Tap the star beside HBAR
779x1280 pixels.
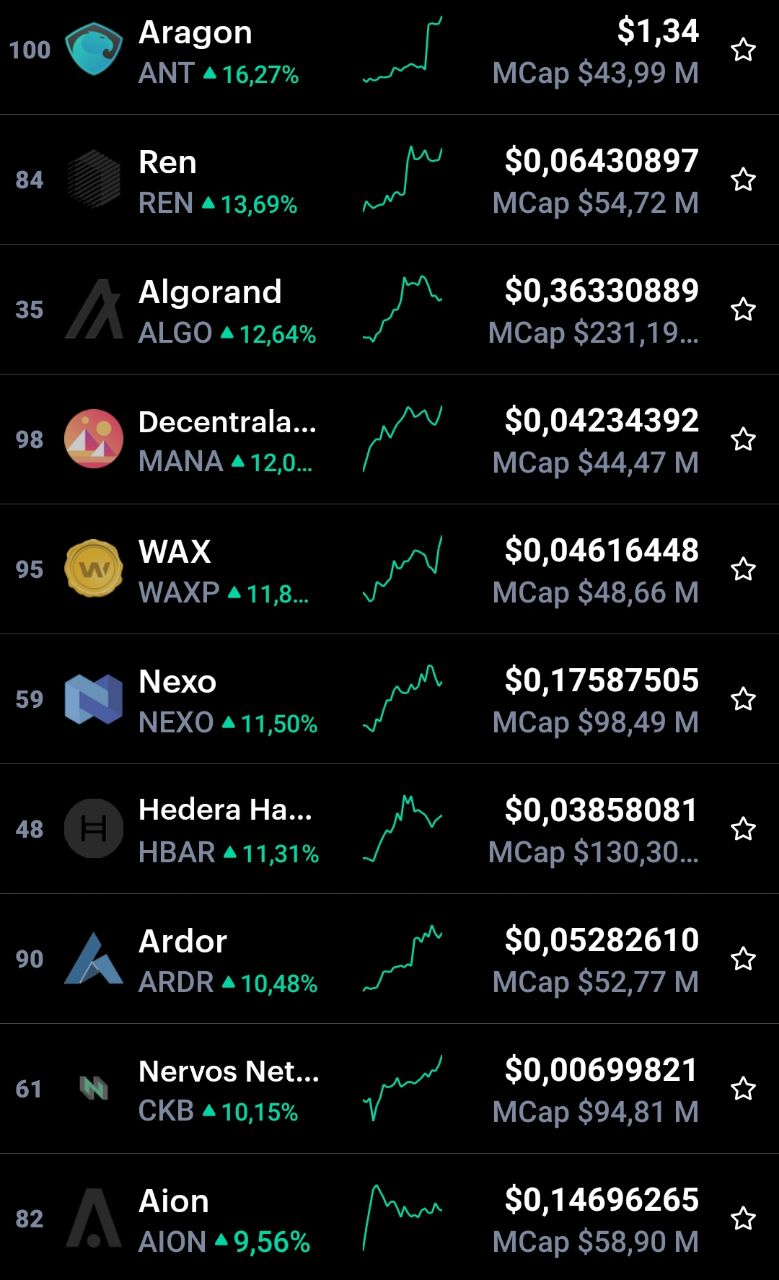tap(743, 829)
